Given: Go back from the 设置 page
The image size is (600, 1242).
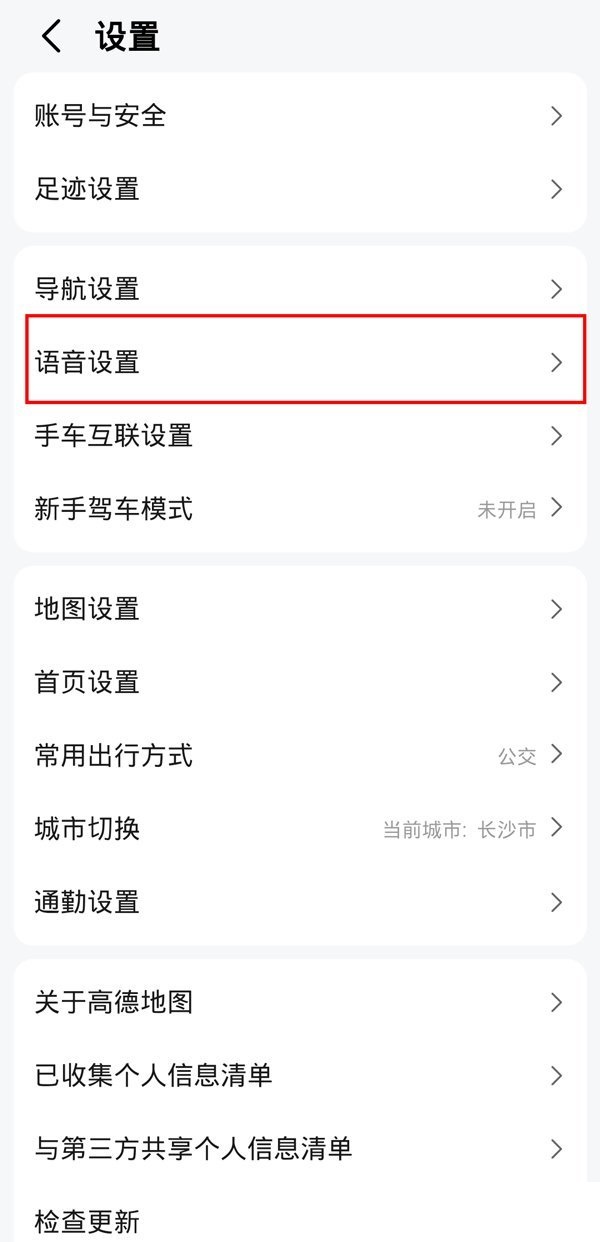Looking at the screenshot, I should coord(50,37).
